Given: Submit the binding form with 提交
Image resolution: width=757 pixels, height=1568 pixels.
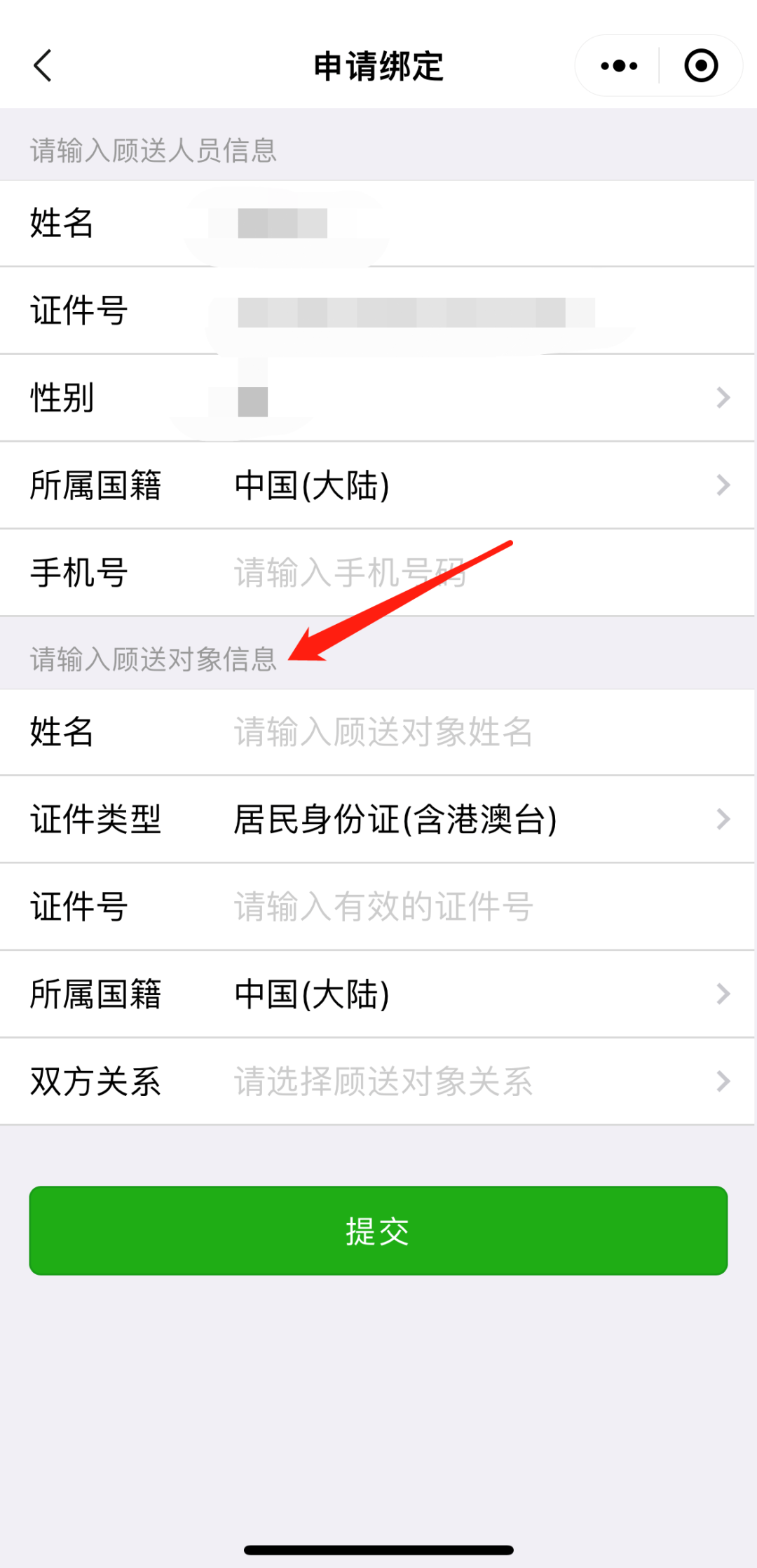Looking at the screenshot, I should point(378,1231).
